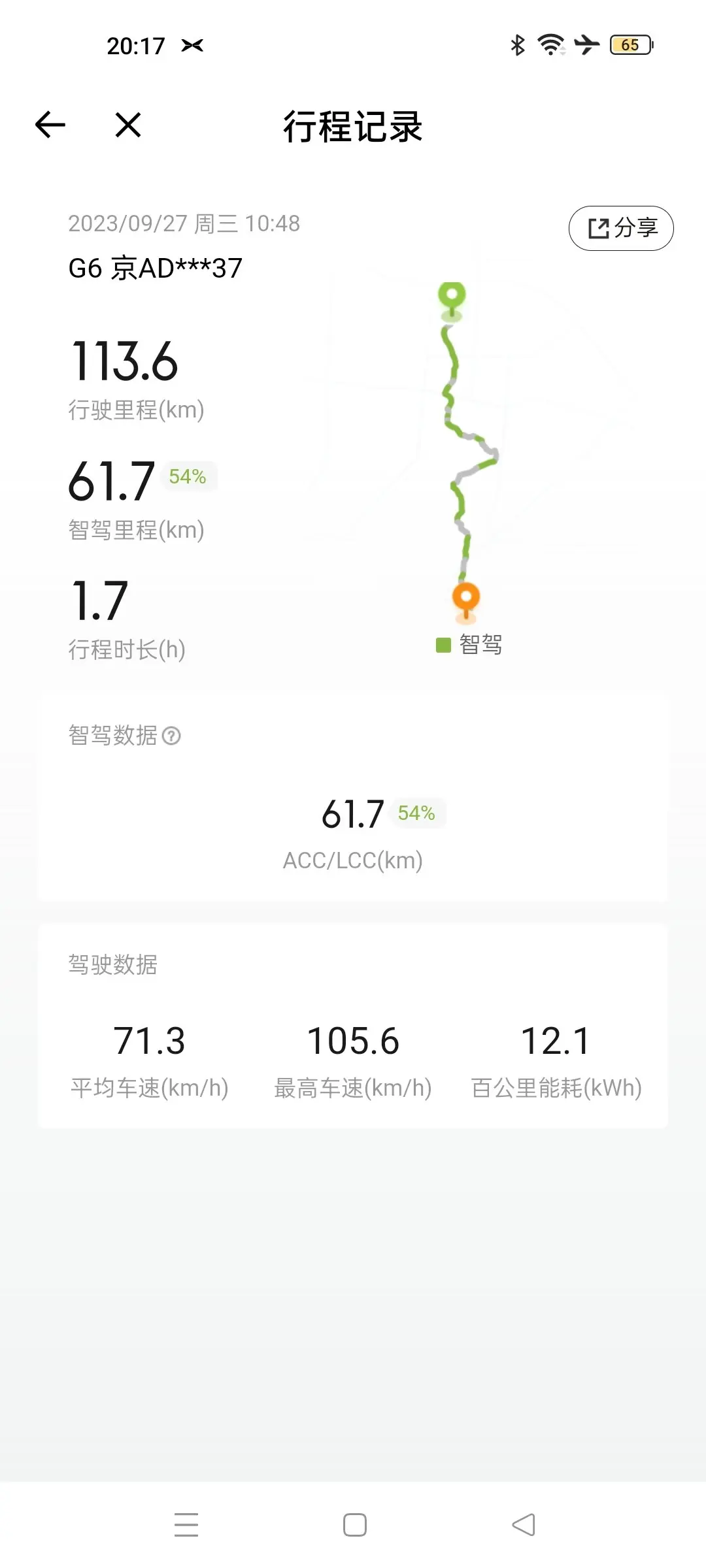This screenshot has width=706, height=1568.
Task: Open recent apps from the navigation bar
Action: click(x=186, y=1525)
